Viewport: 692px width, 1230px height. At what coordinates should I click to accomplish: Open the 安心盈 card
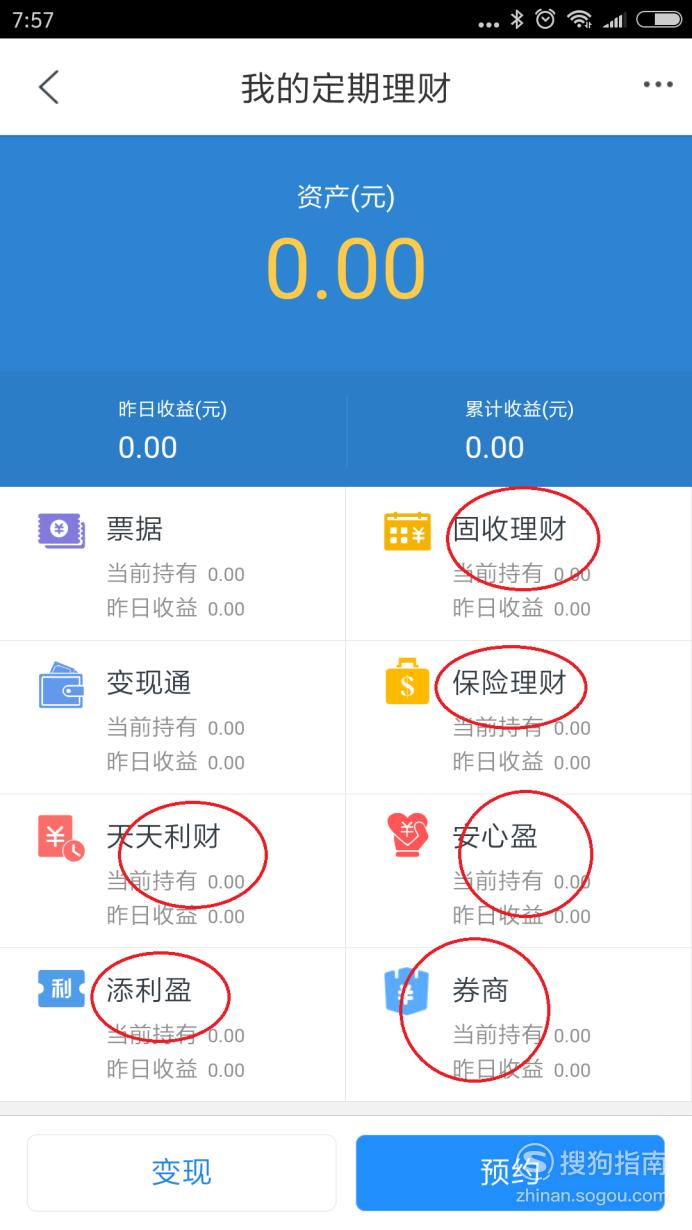[x=519, y=872]
